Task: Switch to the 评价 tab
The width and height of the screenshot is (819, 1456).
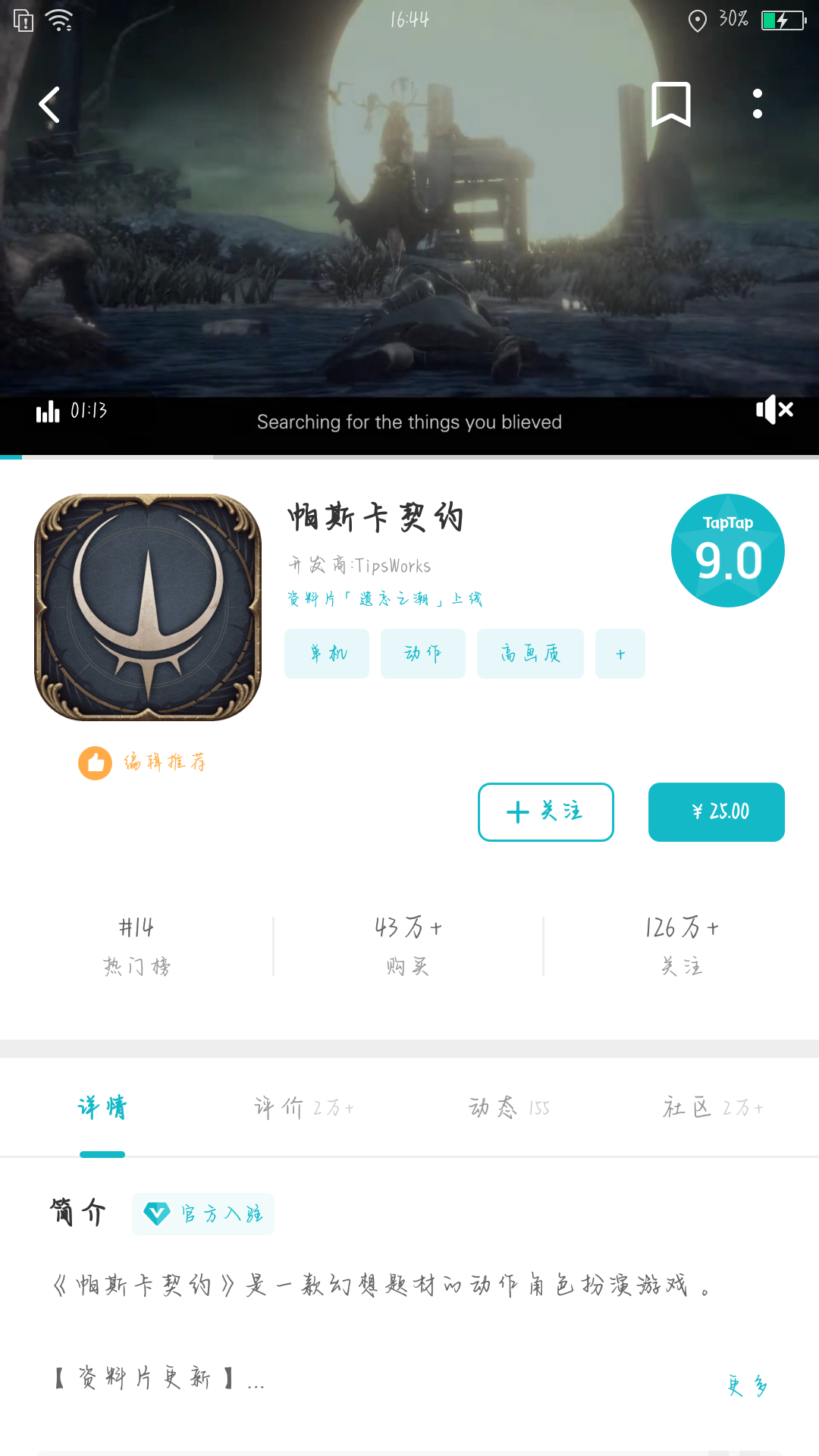Action: 303,1107
